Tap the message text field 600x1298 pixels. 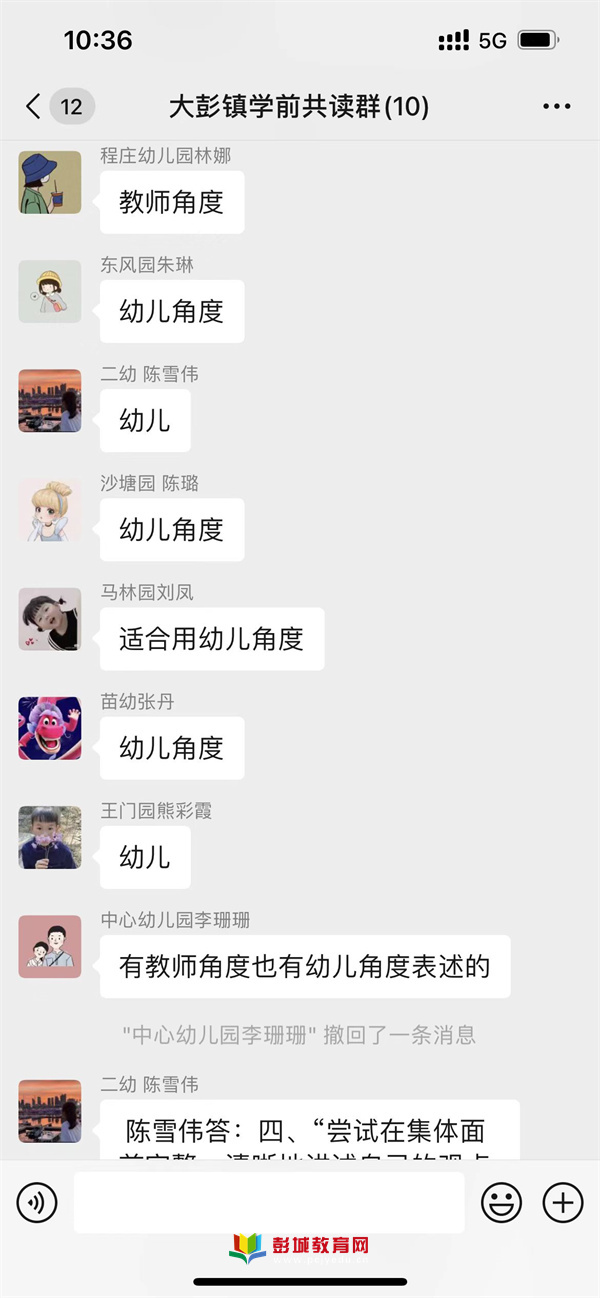tap(268, 1201)
